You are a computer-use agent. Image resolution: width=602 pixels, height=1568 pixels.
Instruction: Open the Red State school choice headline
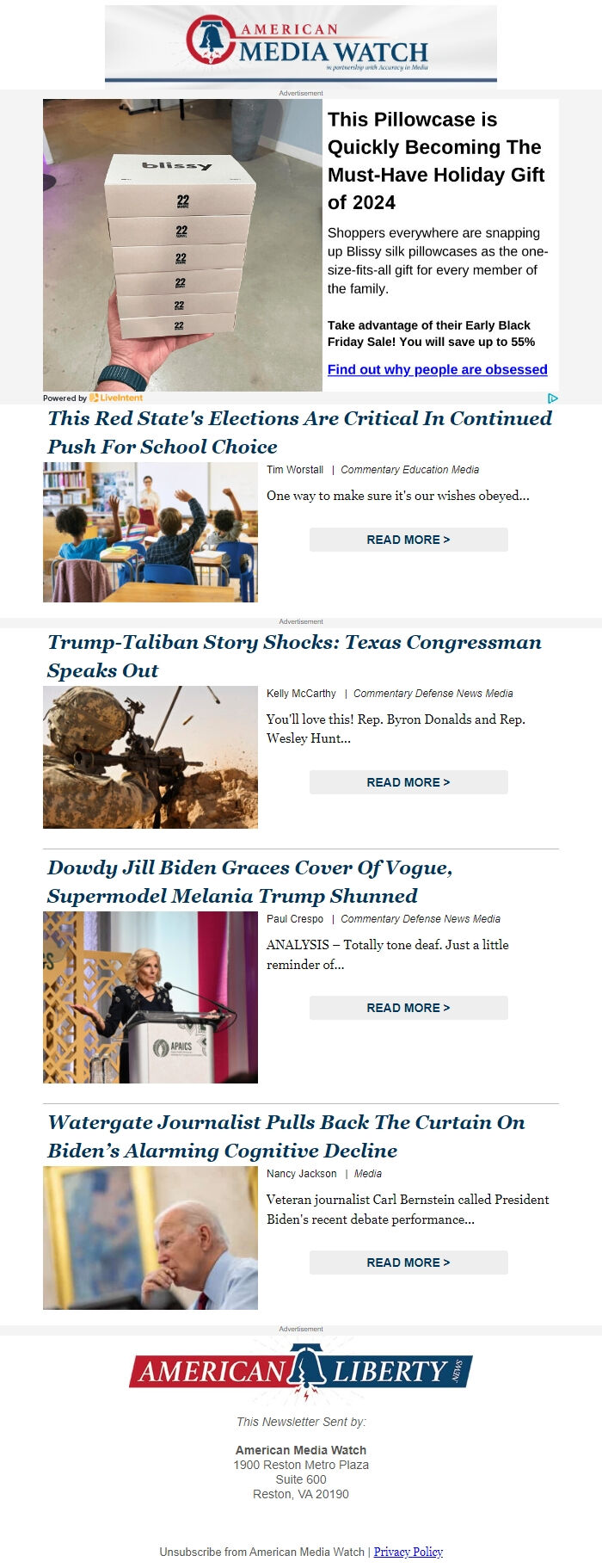point(299,432)
